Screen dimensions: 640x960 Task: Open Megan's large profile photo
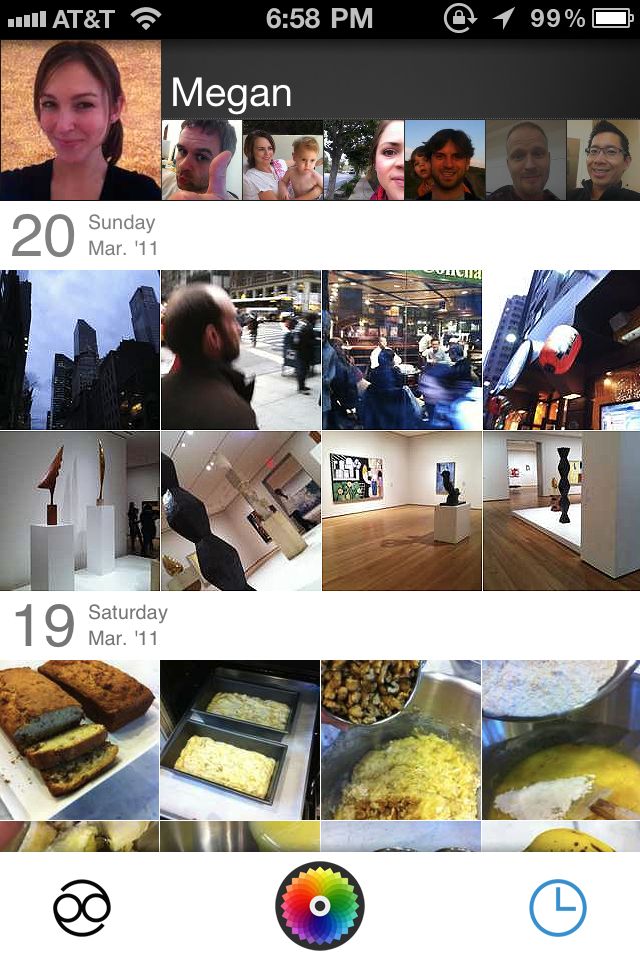coord(80,120)
